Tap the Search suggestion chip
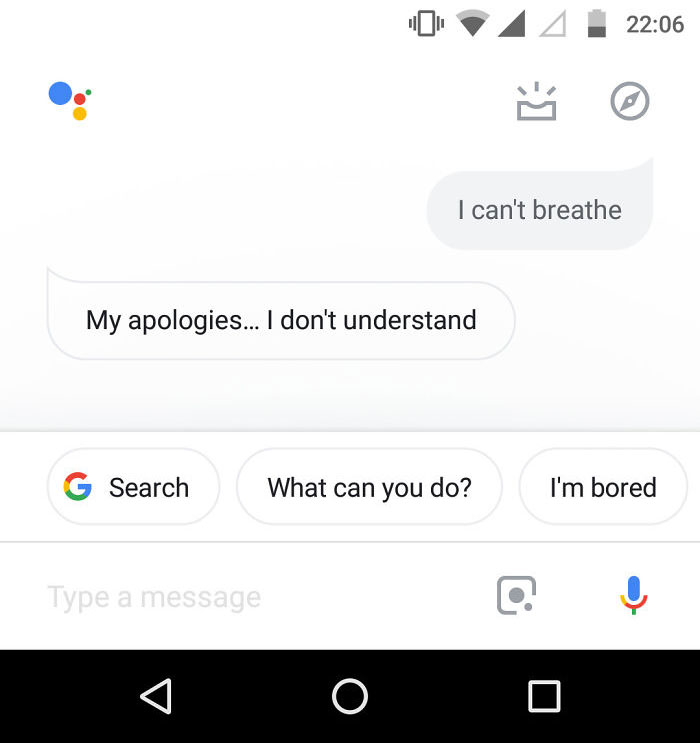The height and width of the screenshot is (743, 700). [x=133, y=487]
